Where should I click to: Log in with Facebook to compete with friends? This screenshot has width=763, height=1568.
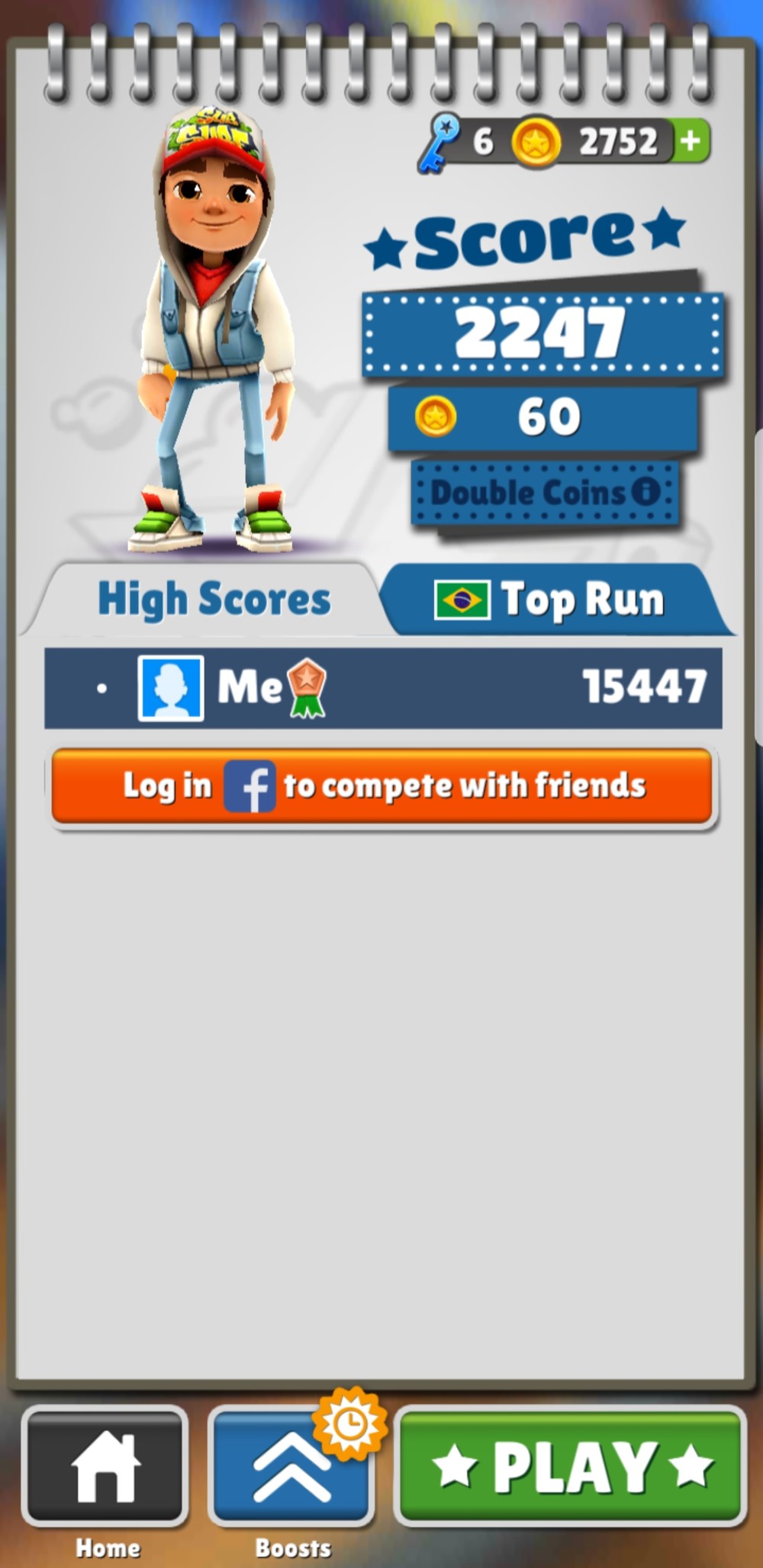click(381, 786)
